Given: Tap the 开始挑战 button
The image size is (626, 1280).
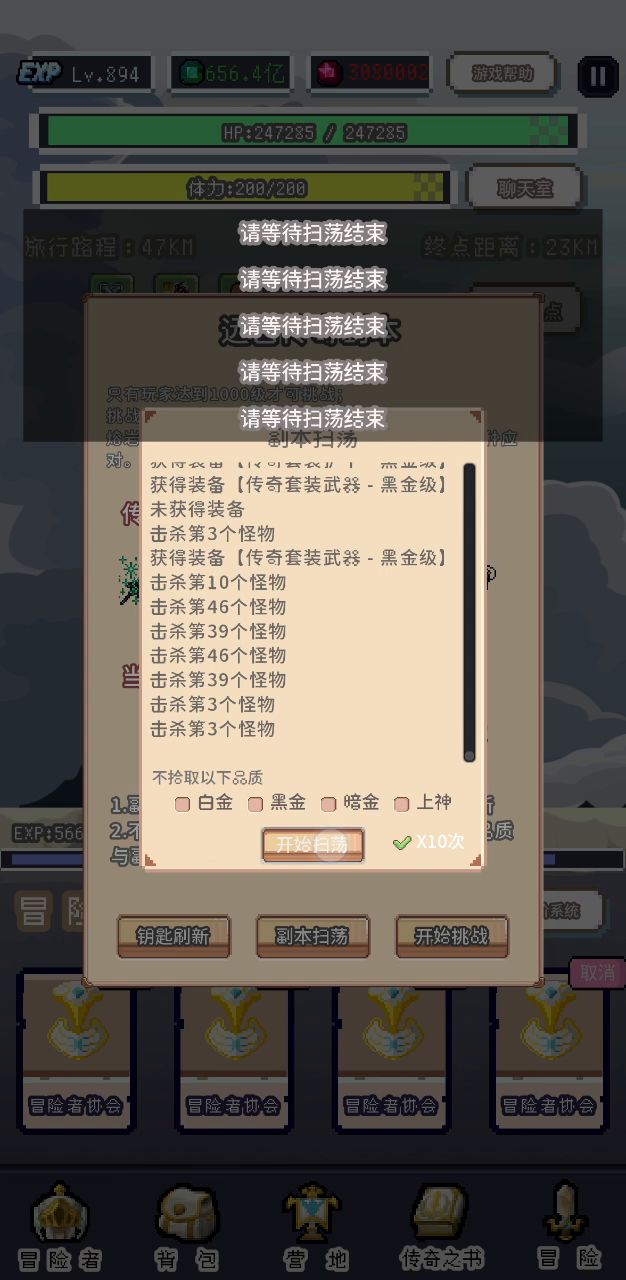Looking at the screenshot, I should 451,937.
